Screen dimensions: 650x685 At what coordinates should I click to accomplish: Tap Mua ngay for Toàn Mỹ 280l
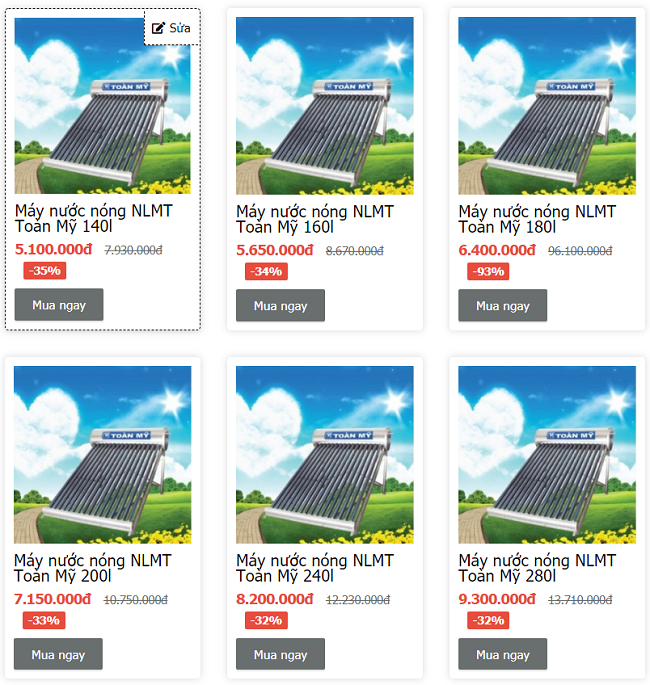[x=502, y=654]
